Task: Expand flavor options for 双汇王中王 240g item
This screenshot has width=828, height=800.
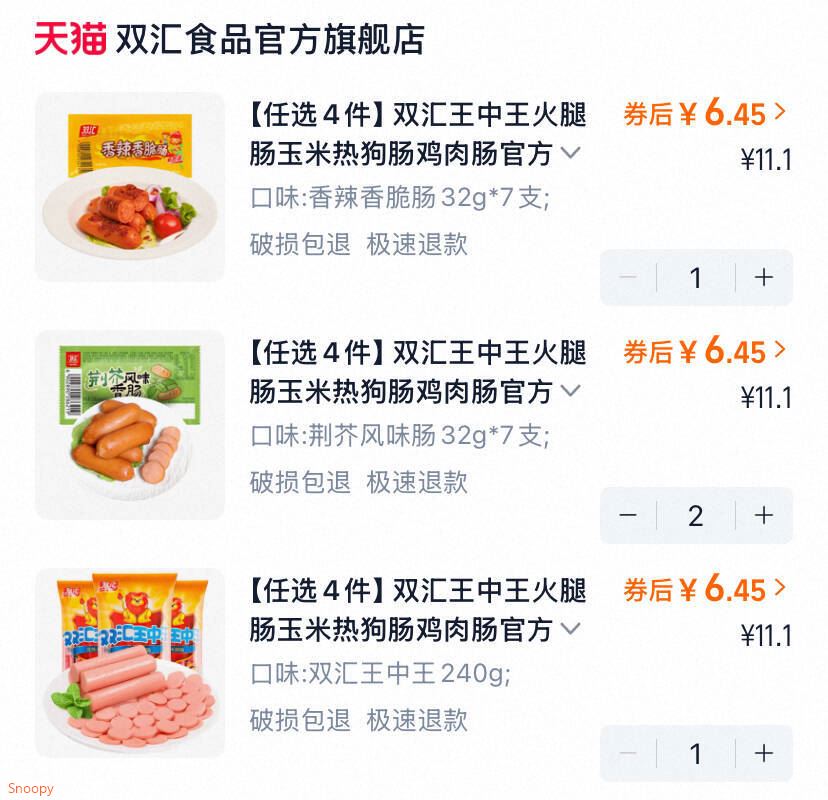Action: [571, 629]
